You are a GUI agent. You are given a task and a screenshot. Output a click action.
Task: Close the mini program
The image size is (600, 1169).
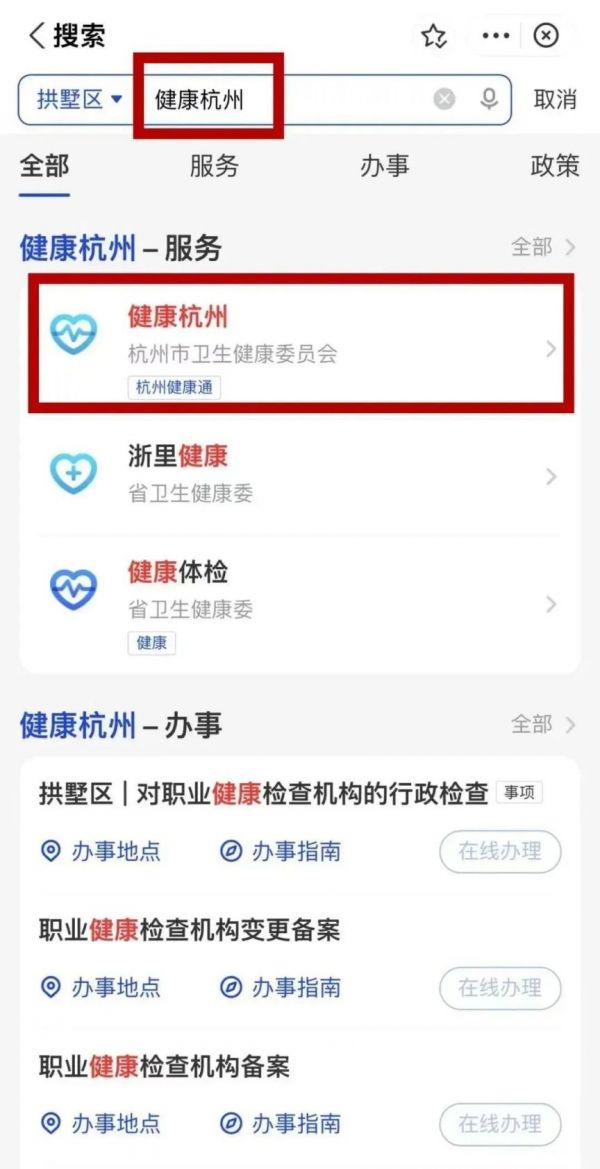(x=546, y=36)
